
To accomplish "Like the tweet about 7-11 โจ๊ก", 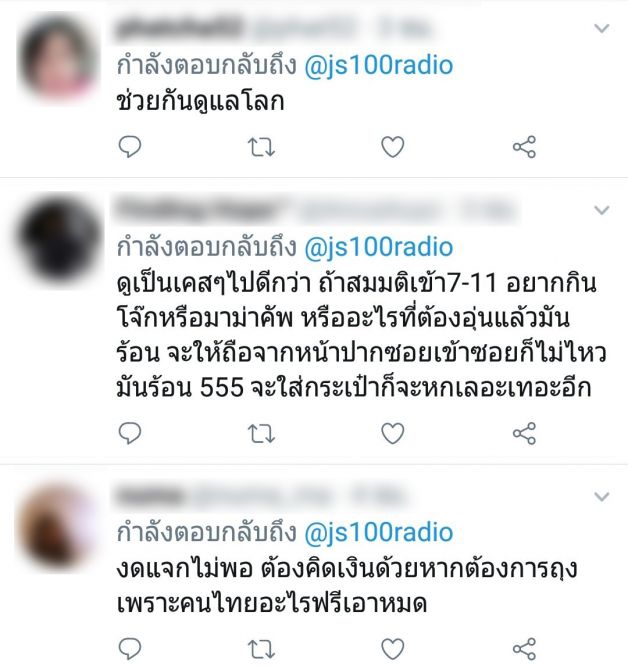I will coord(393,432).
